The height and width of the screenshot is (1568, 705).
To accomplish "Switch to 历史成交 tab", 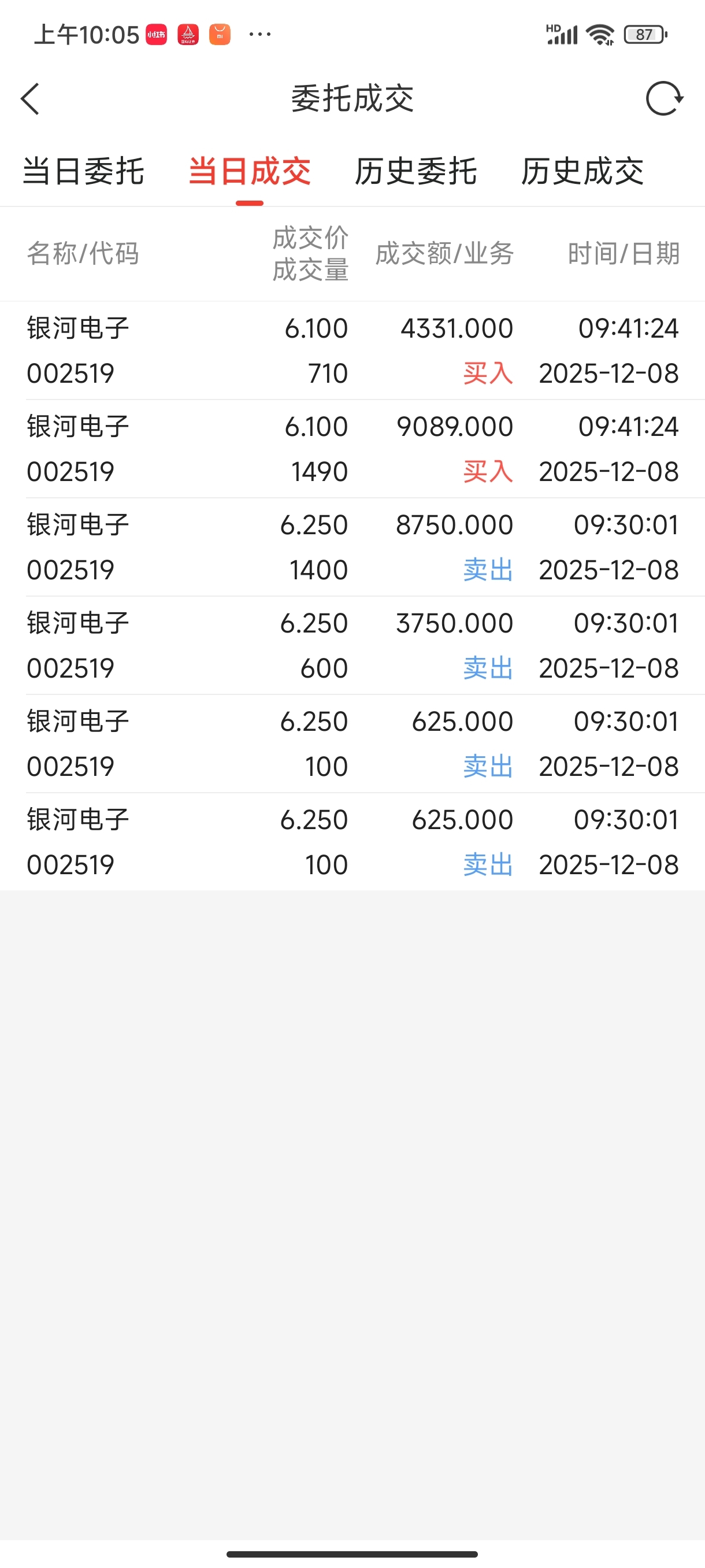I will coord(582,171).
